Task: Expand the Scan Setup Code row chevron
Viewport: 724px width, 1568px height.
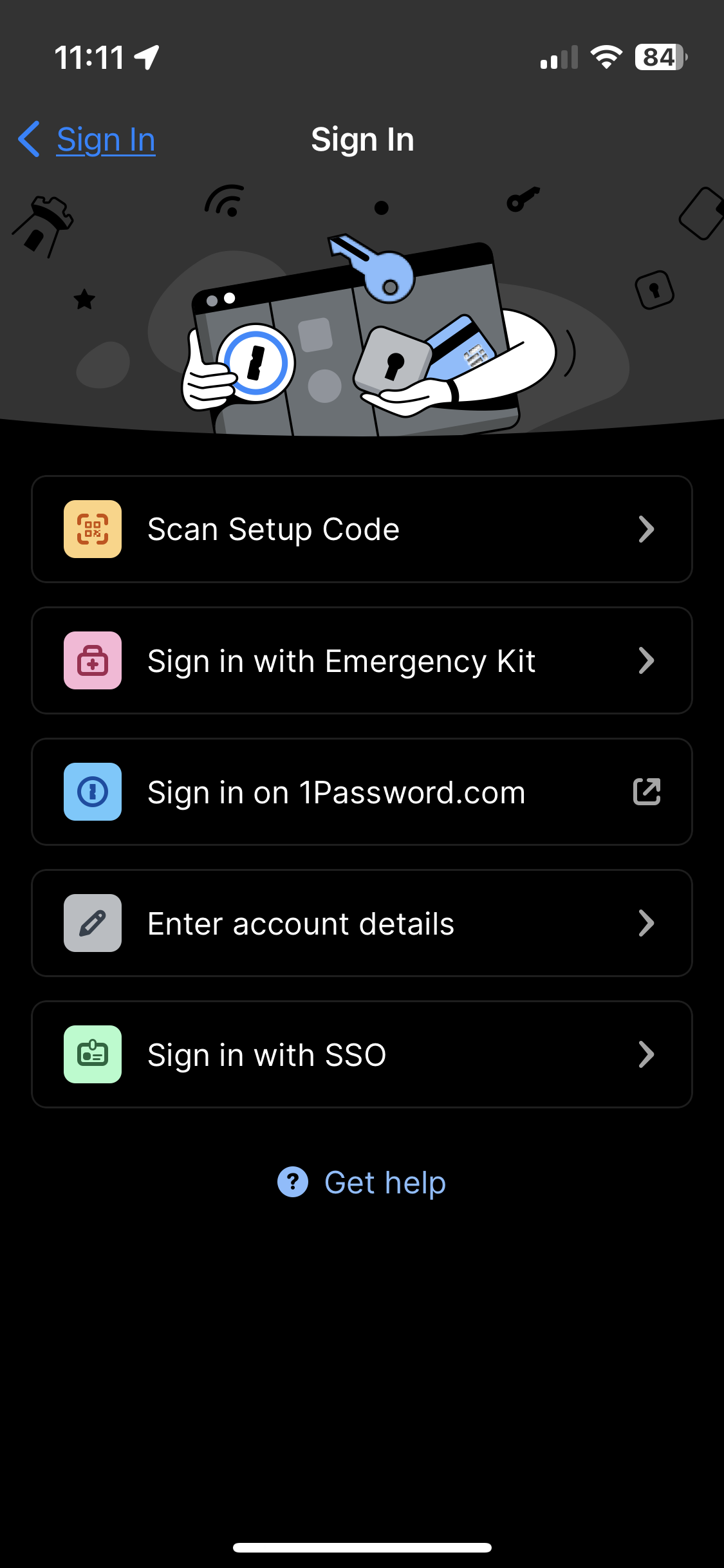Action: 647,529
